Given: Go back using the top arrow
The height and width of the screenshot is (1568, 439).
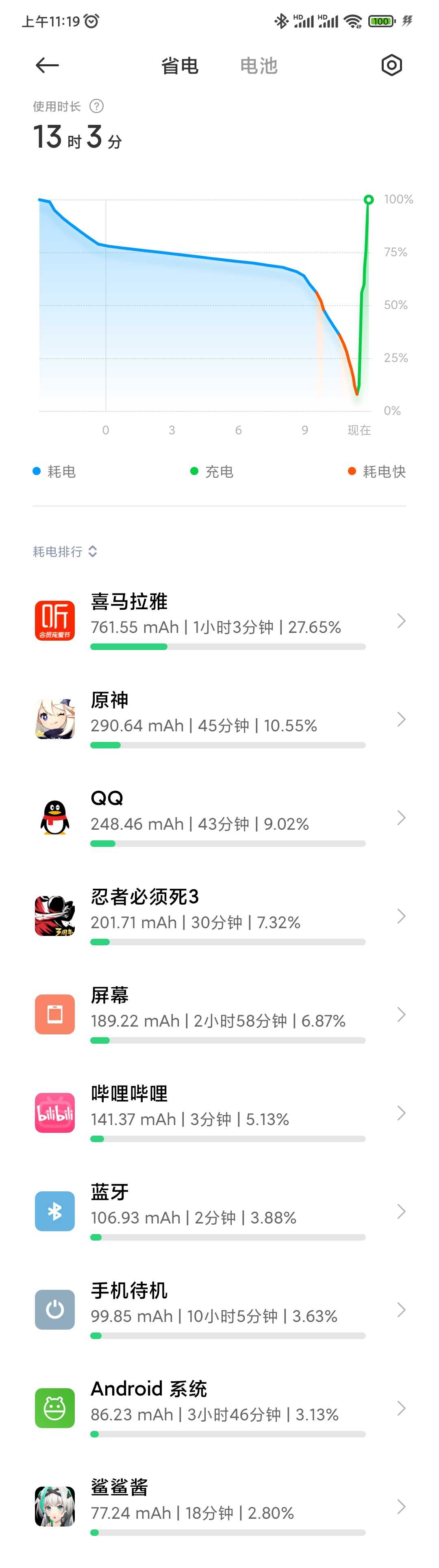Looking at the screenshot, I should click(47, 65).
